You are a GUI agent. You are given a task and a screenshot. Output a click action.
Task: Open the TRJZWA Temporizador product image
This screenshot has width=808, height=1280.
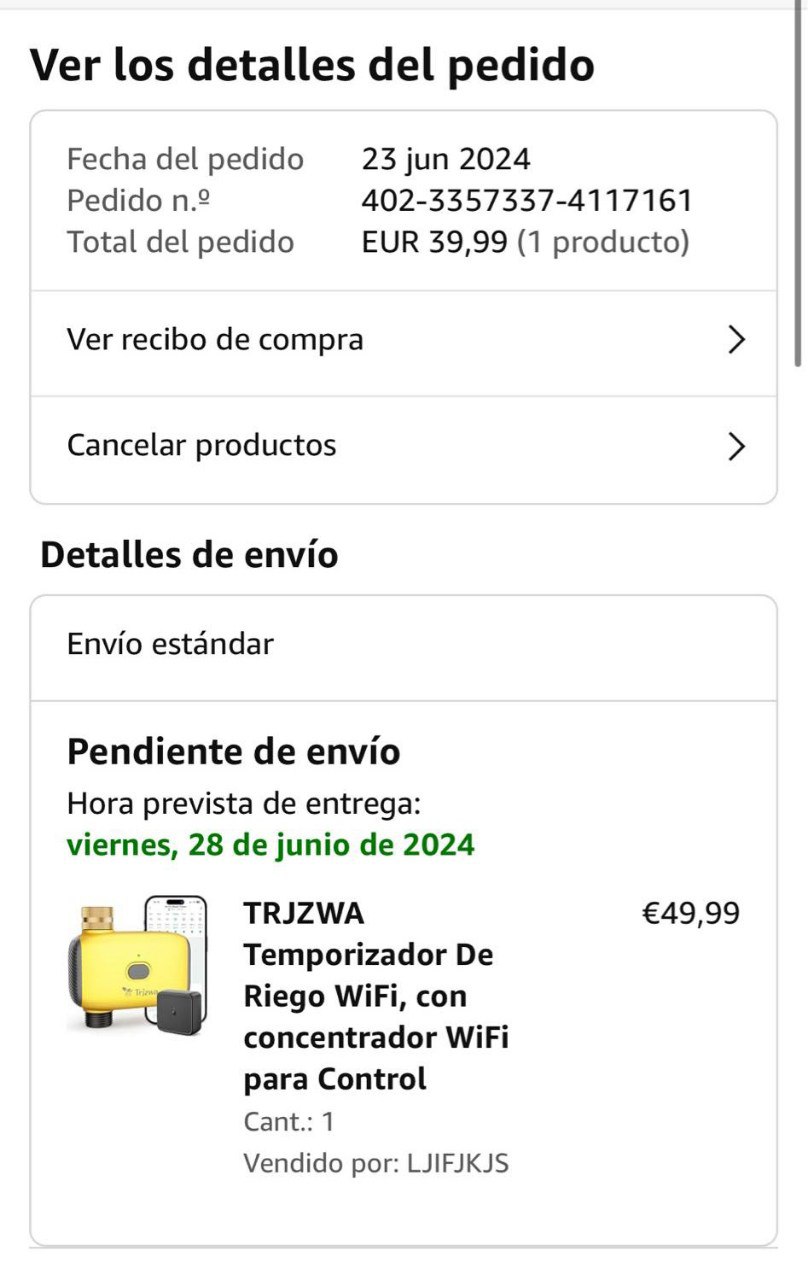[x=137, y=966]
